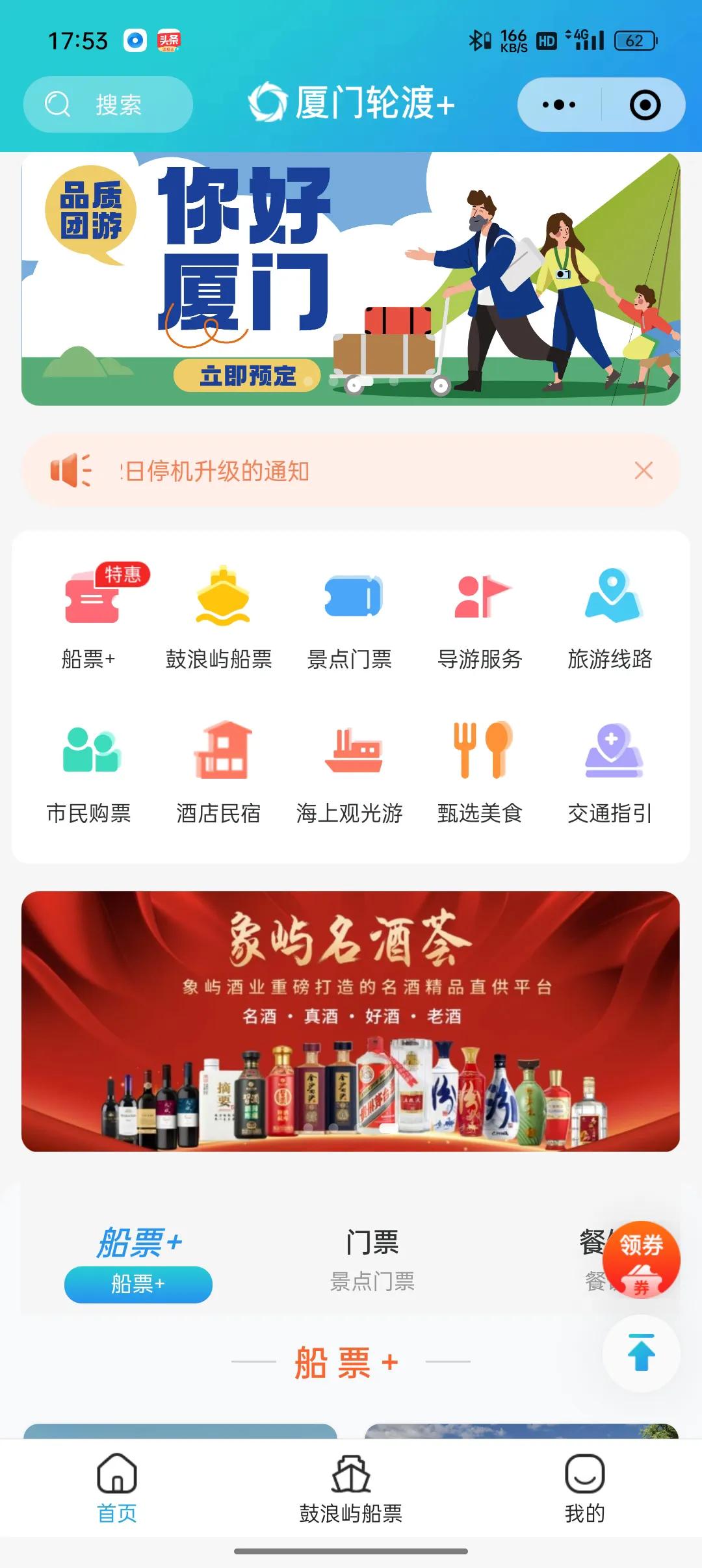Open the 鼓浪屿船票 bottom navigation item
This screenshot has width=702, height=1568.
point(351,1489)
